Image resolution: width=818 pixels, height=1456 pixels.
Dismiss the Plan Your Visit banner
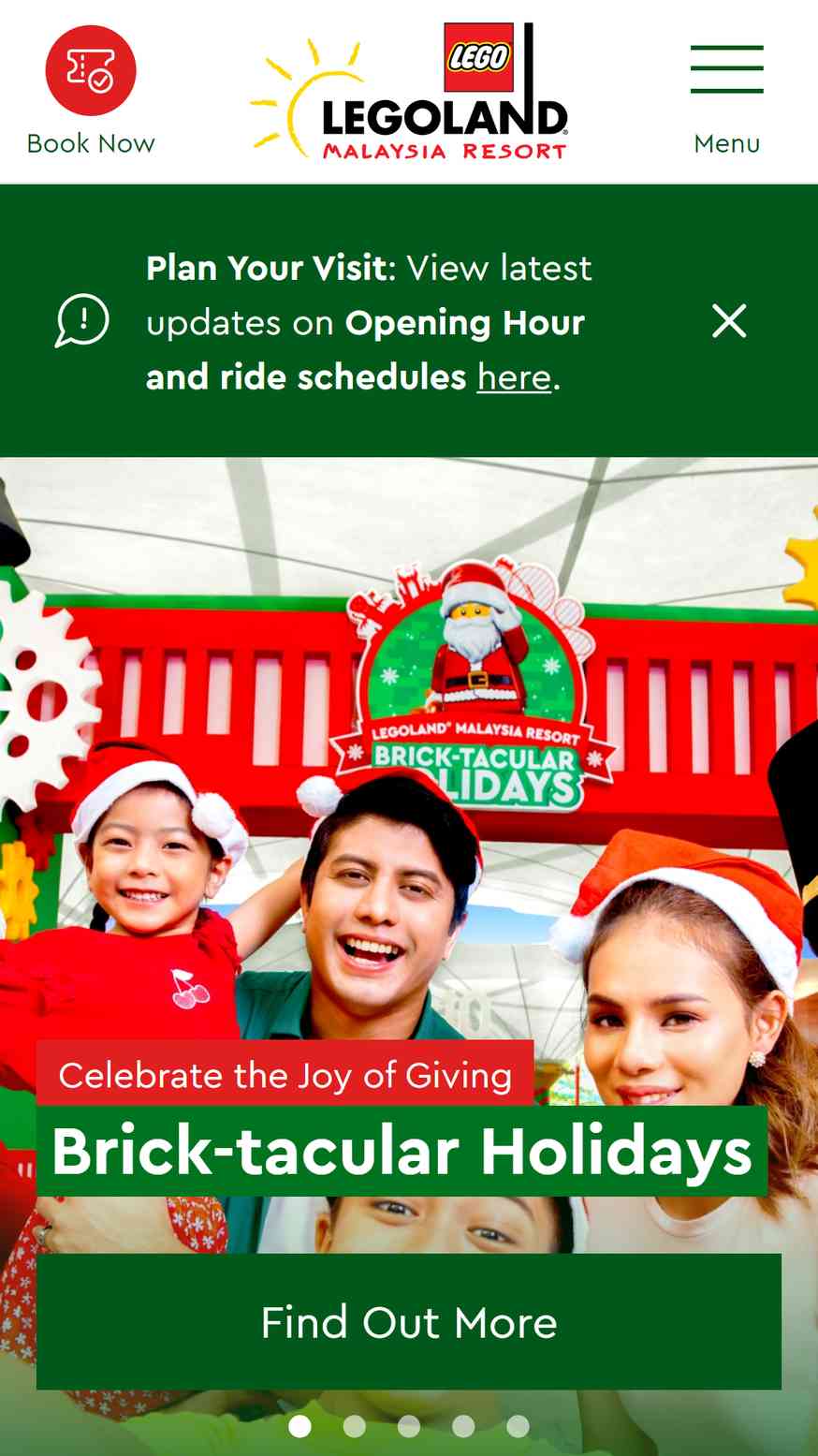(x=728, y=321)
